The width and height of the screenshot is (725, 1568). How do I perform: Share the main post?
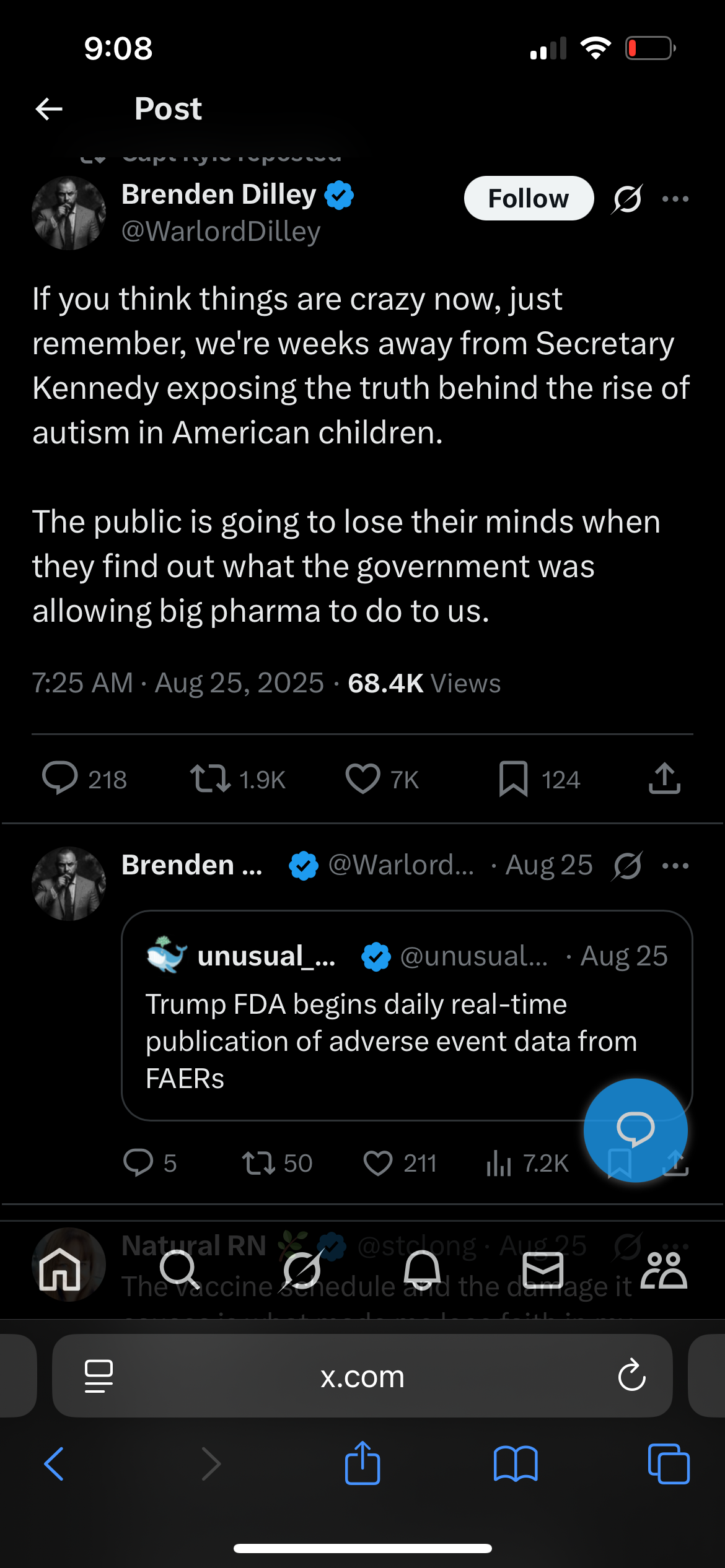click(664, 778)
